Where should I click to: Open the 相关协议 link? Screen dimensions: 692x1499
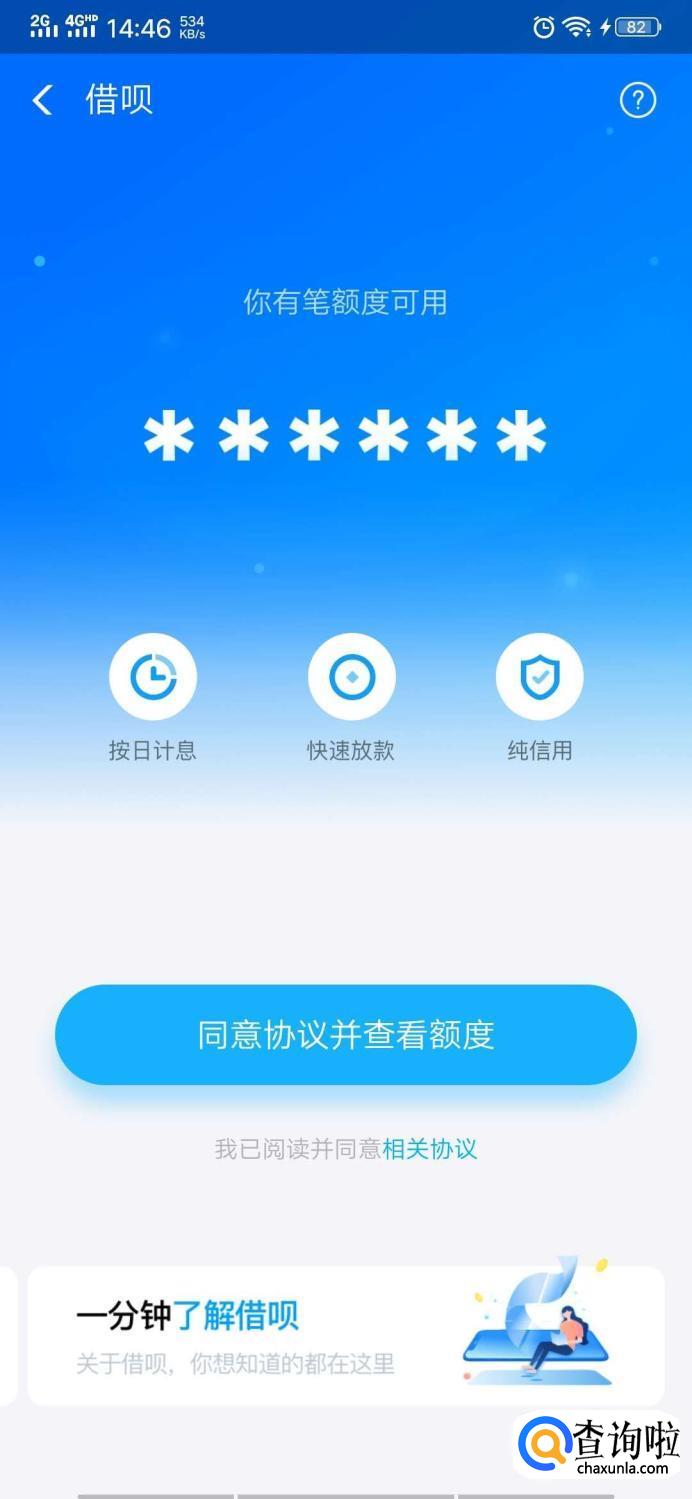coord(430,1149)
